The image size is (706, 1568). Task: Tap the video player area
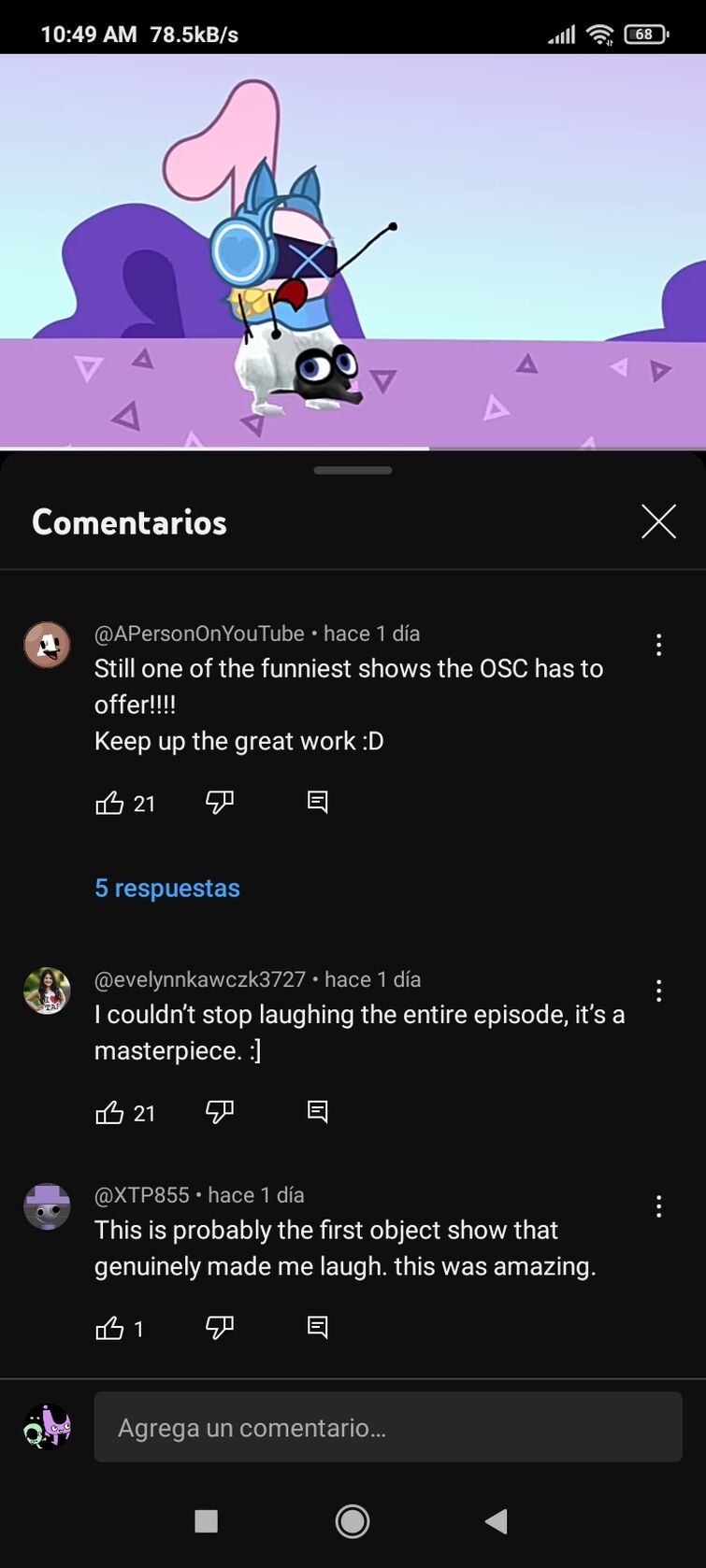click(x=353, y=250)
